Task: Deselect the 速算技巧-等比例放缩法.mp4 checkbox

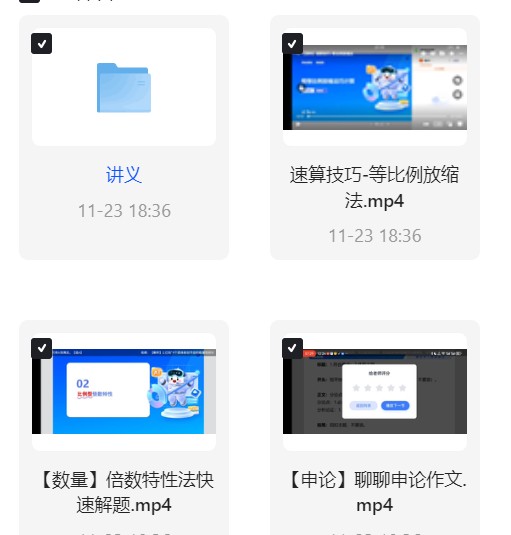Action: [x=292, y=44]
